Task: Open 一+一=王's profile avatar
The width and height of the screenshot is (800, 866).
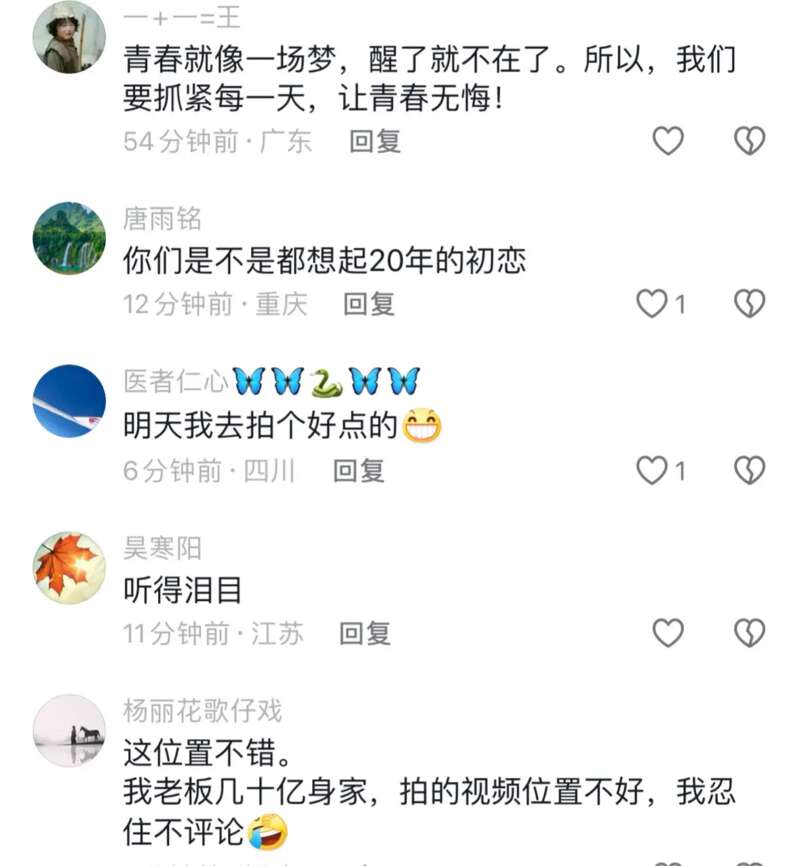Action: (69, 37)
